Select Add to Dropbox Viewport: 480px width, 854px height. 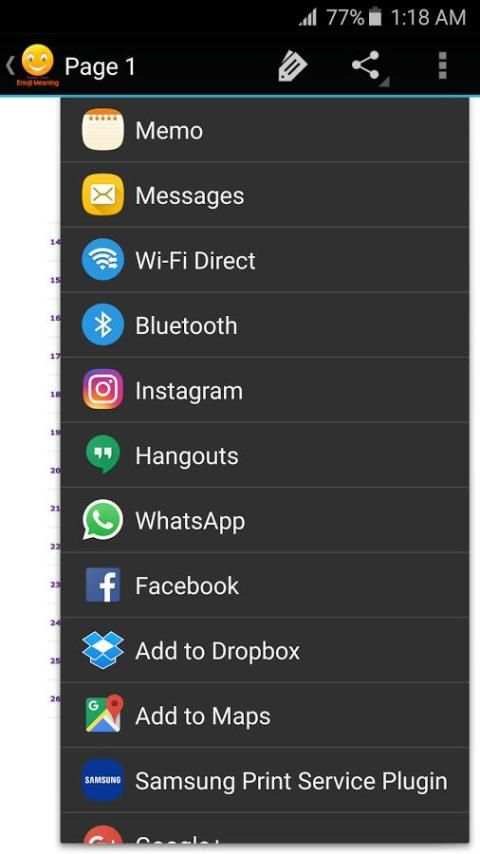point(265,650)
